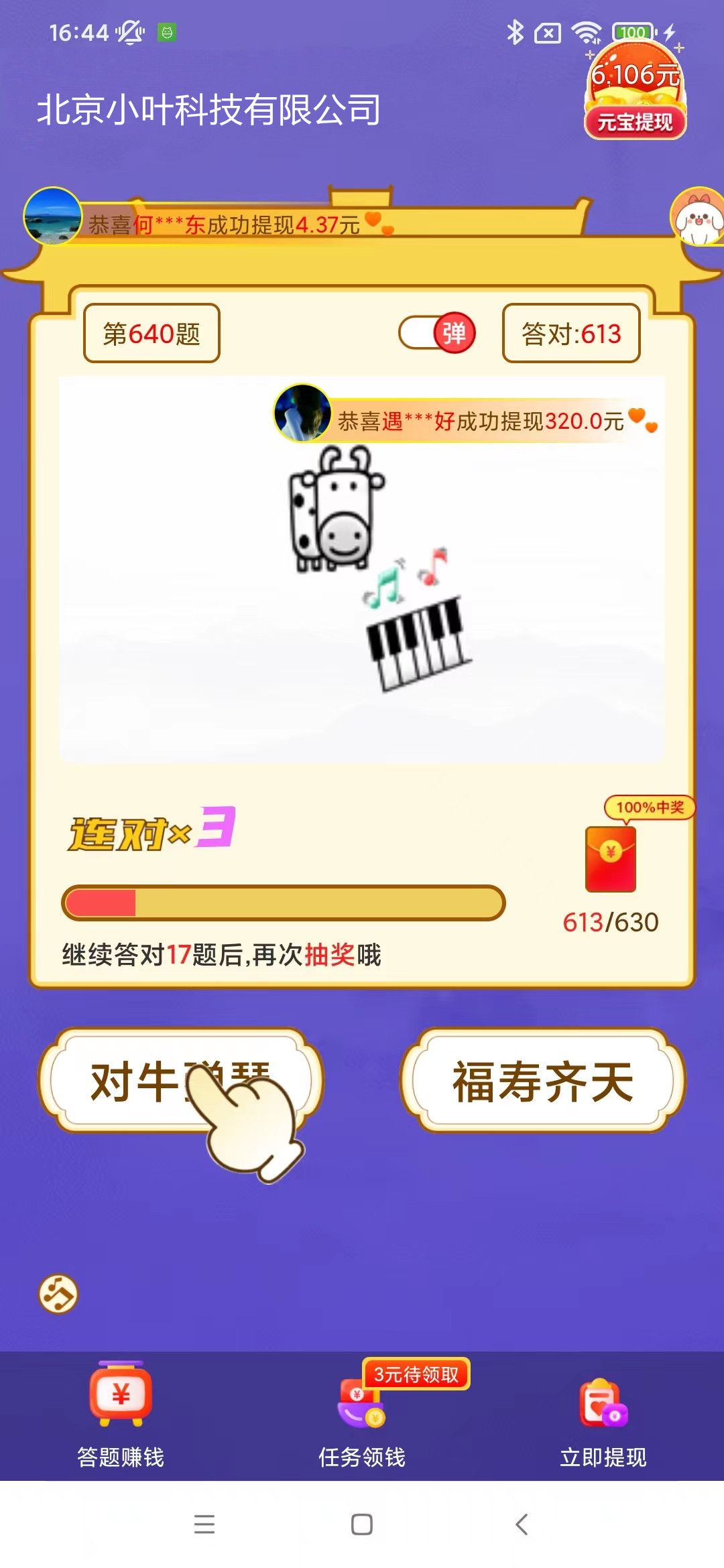724x1568 pixels.
Task: Tap the round music icon
Action: [x=58, y=1294]
